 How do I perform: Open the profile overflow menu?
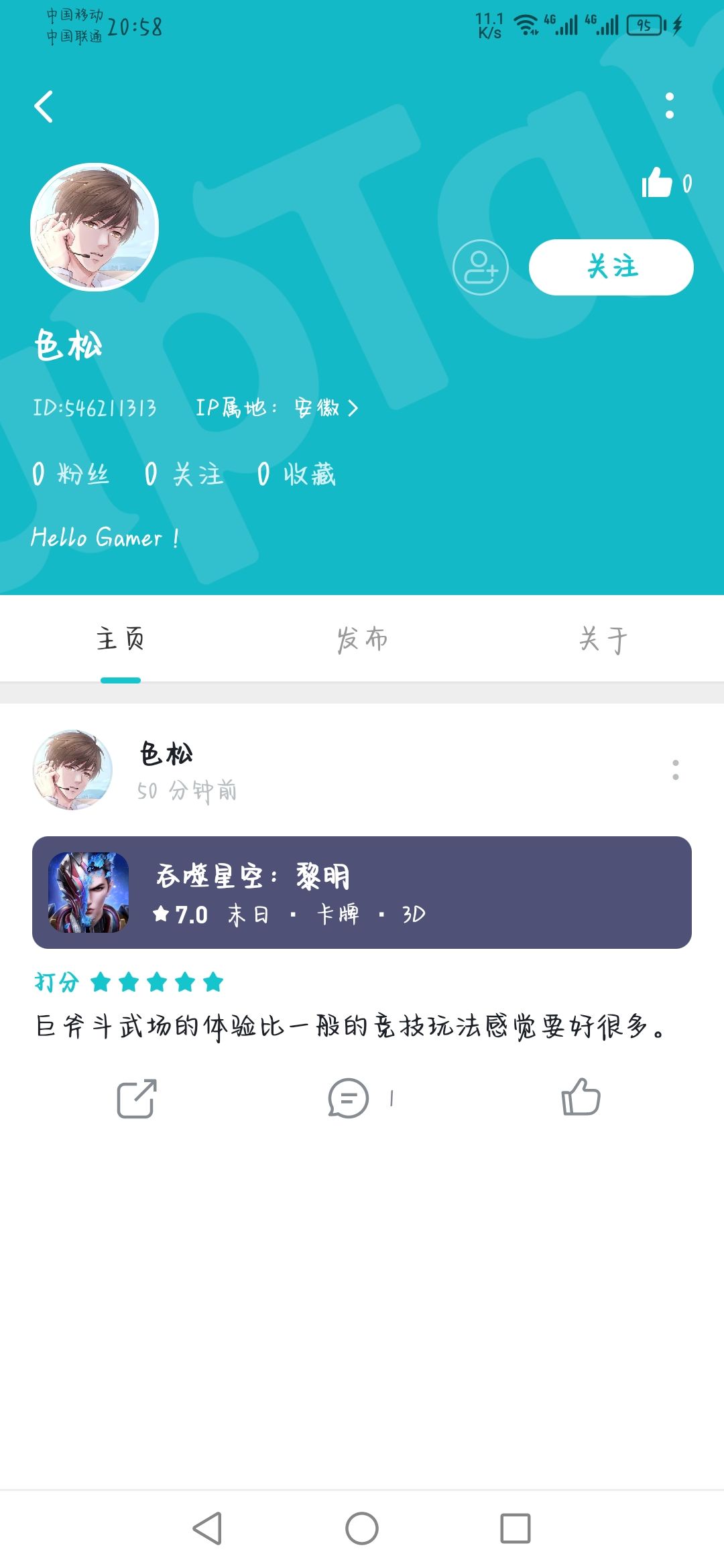[669, 106]
